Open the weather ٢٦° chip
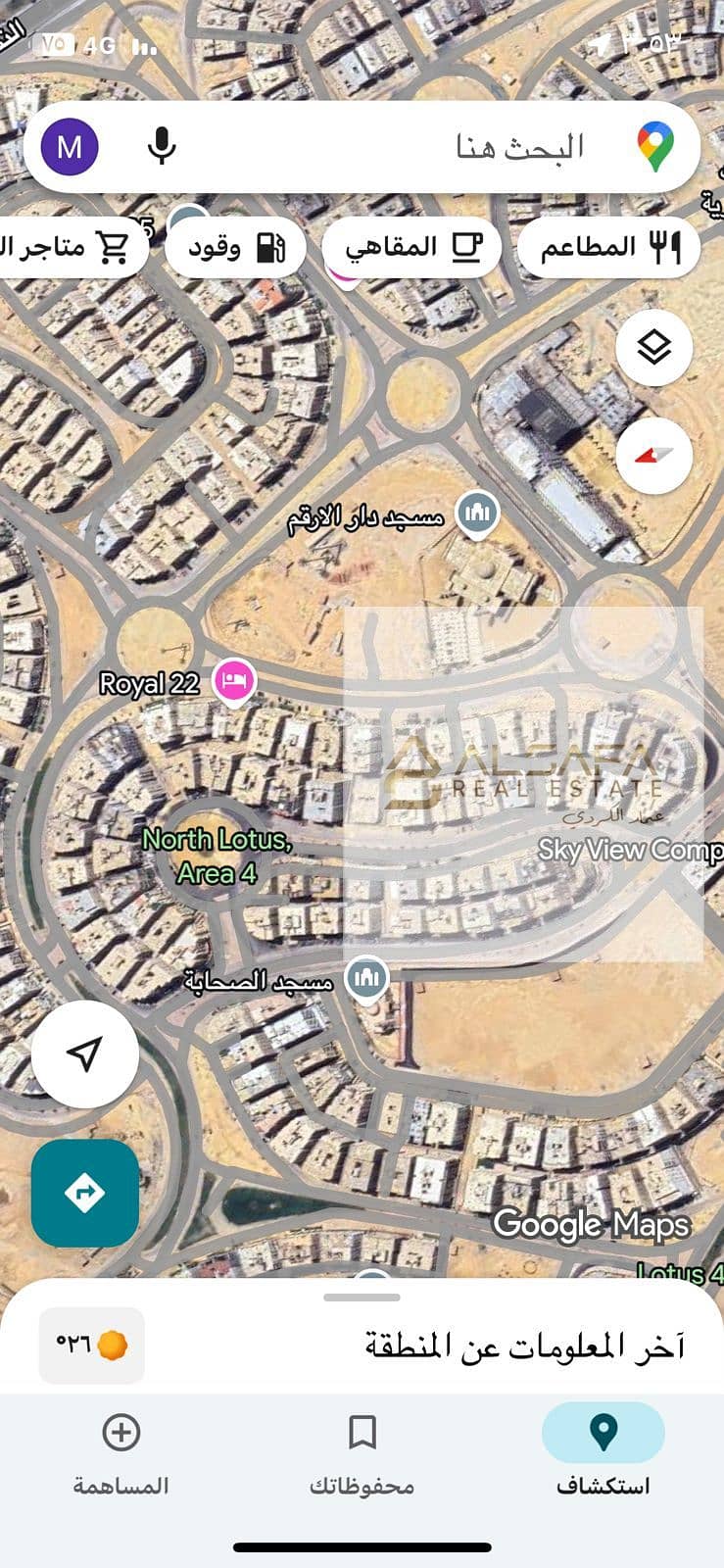This screenshot has height=1568, width=724. pyautogui.click(x=91, y=1345)
